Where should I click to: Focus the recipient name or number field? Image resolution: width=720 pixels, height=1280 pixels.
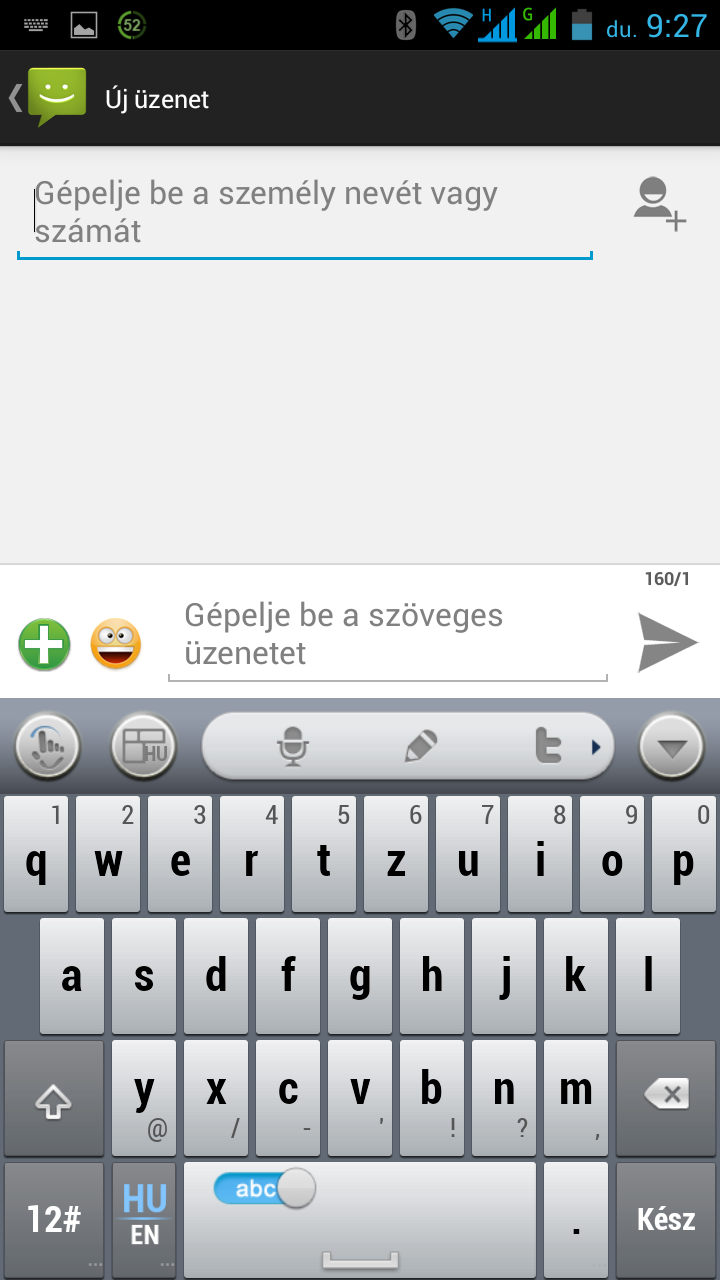click(305, 213)
